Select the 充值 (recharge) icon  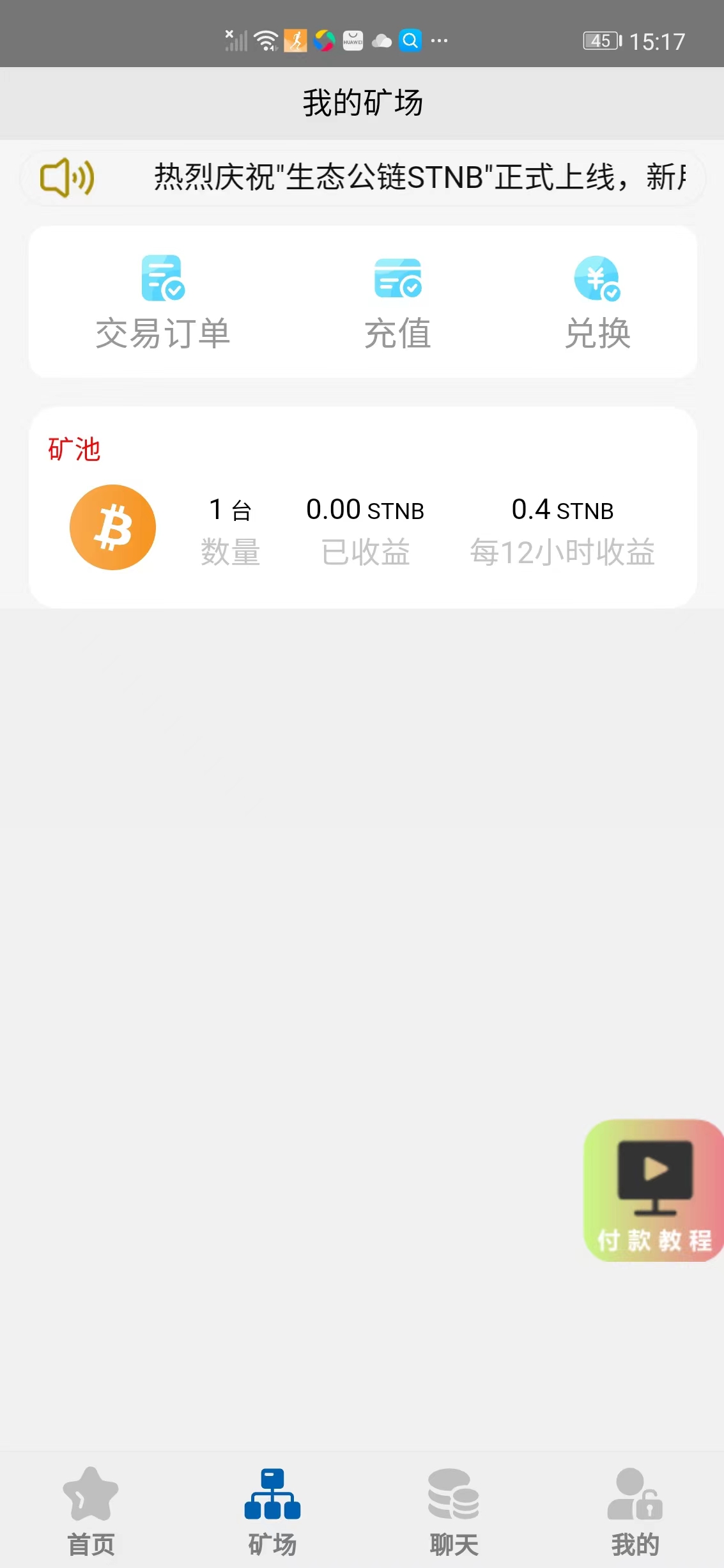pyautogui.click(x=397, y=278)
